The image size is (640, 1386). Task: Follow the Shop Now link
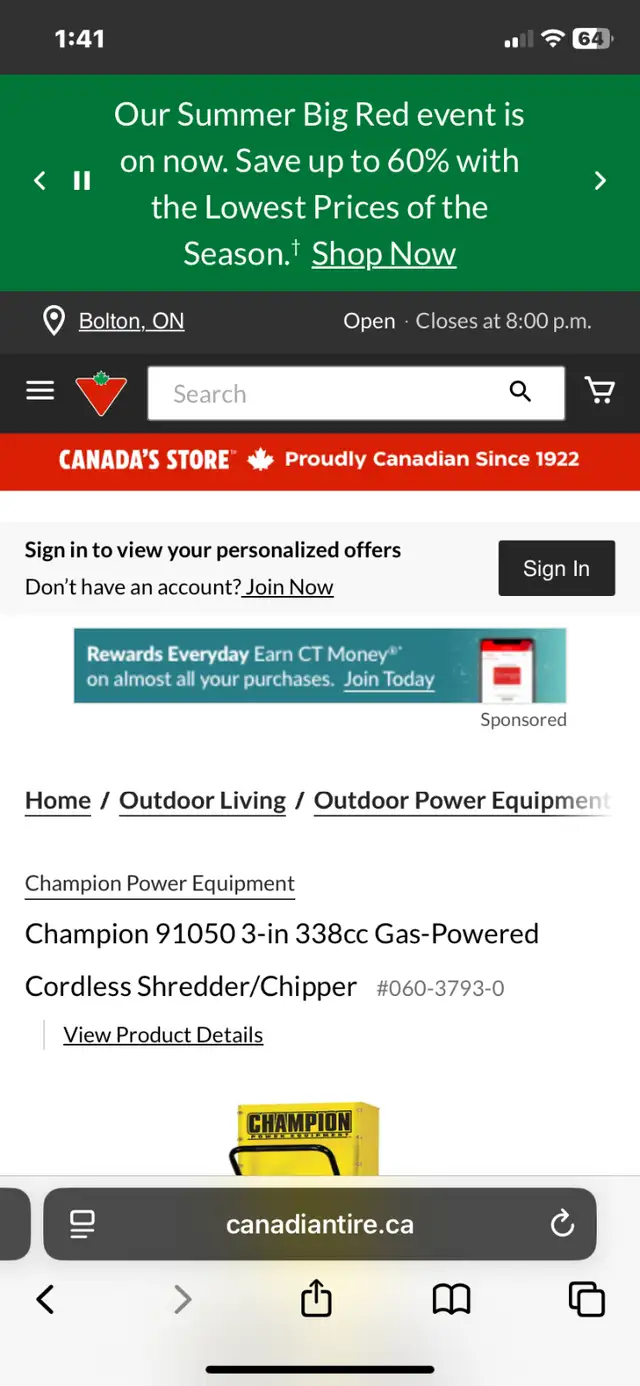click(384, 254)
